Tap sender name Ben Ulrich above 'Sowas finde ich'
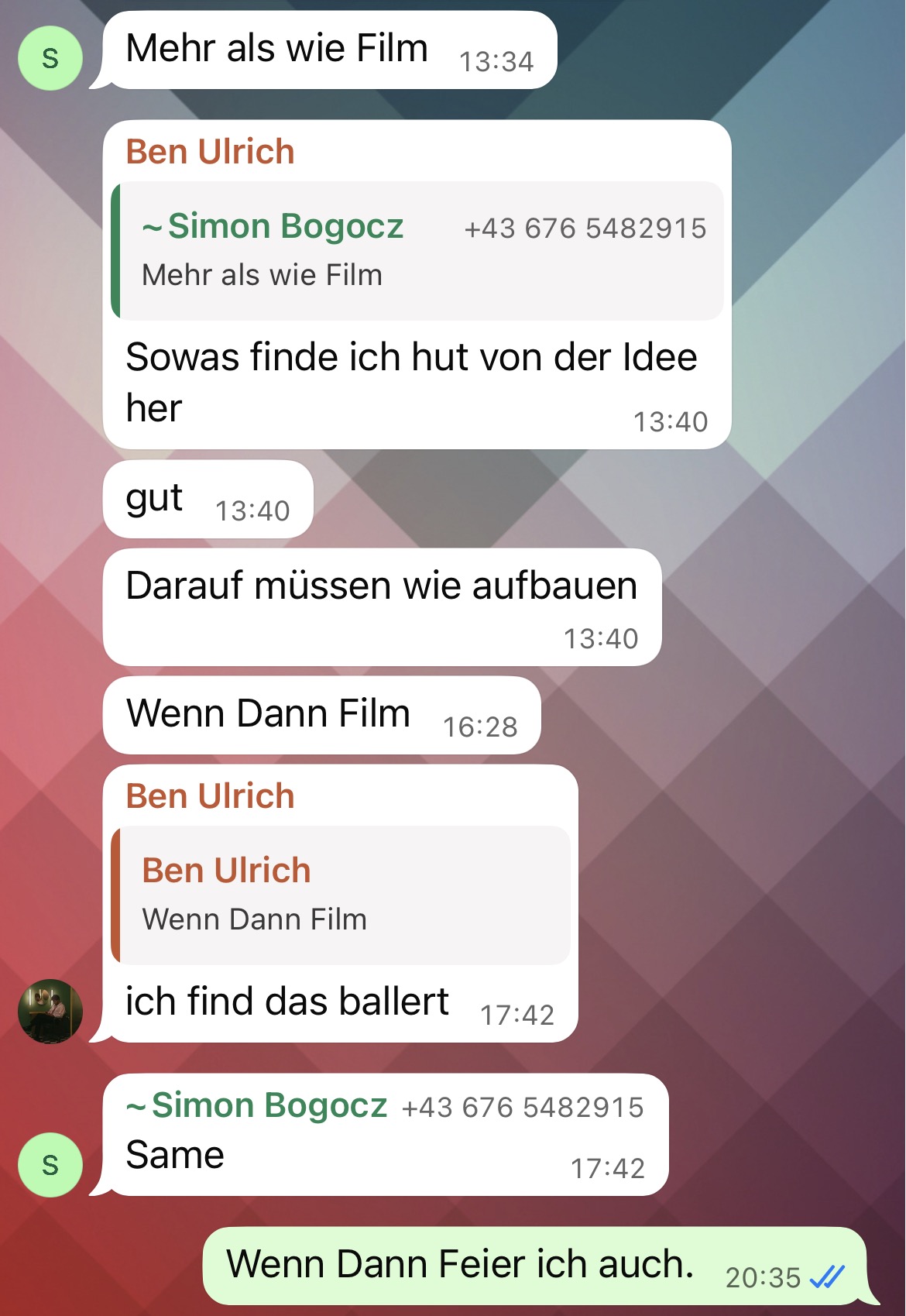Screen dimensions: 906x1316 pyautogui.click(x=210, y=152)
